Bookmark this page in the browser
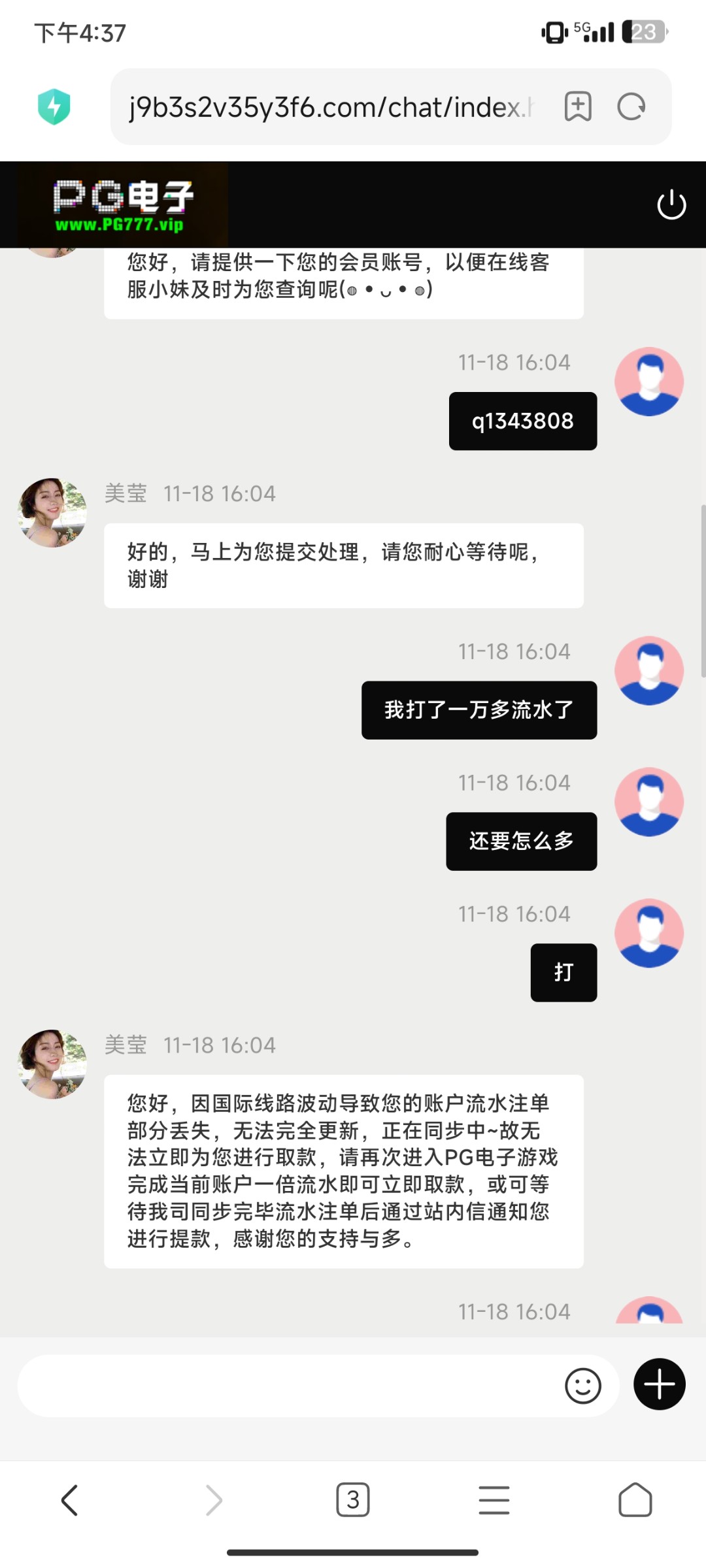 point(578,106)
